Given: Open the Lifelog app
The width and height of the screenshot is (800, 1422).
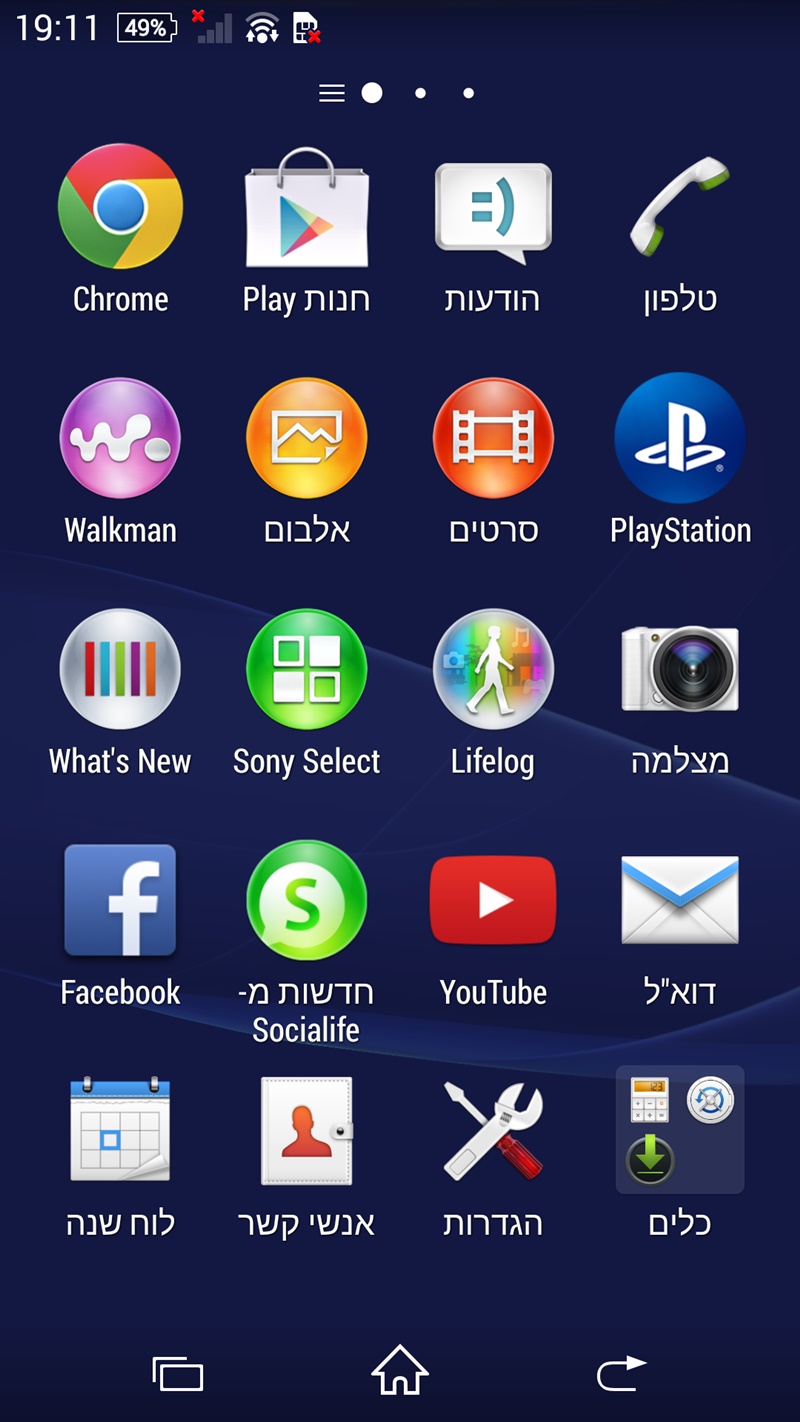Looking at the screenshot, I should pos(493,669).
